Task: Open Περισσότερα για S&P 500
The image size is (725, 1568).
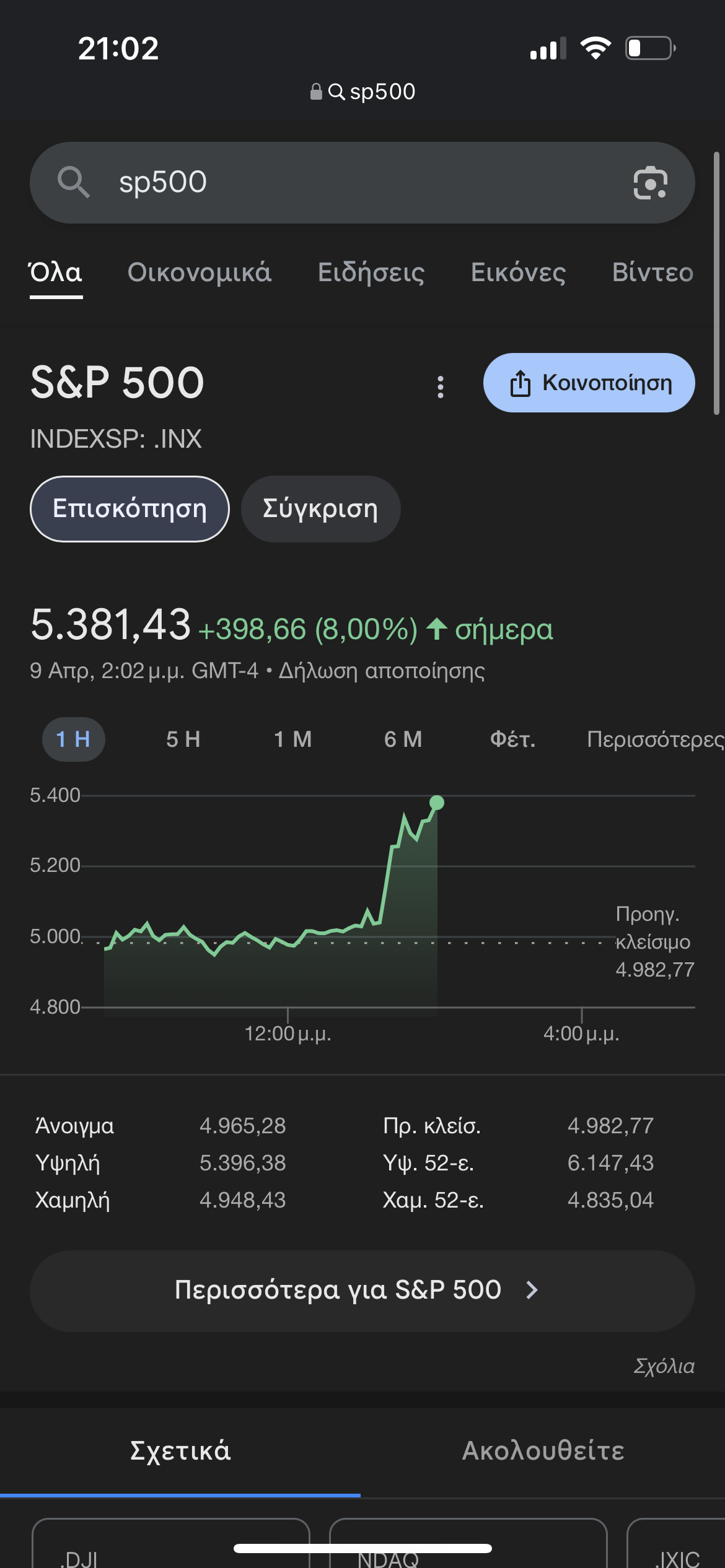Action: pyautogui.click(x=362, y=1291)
